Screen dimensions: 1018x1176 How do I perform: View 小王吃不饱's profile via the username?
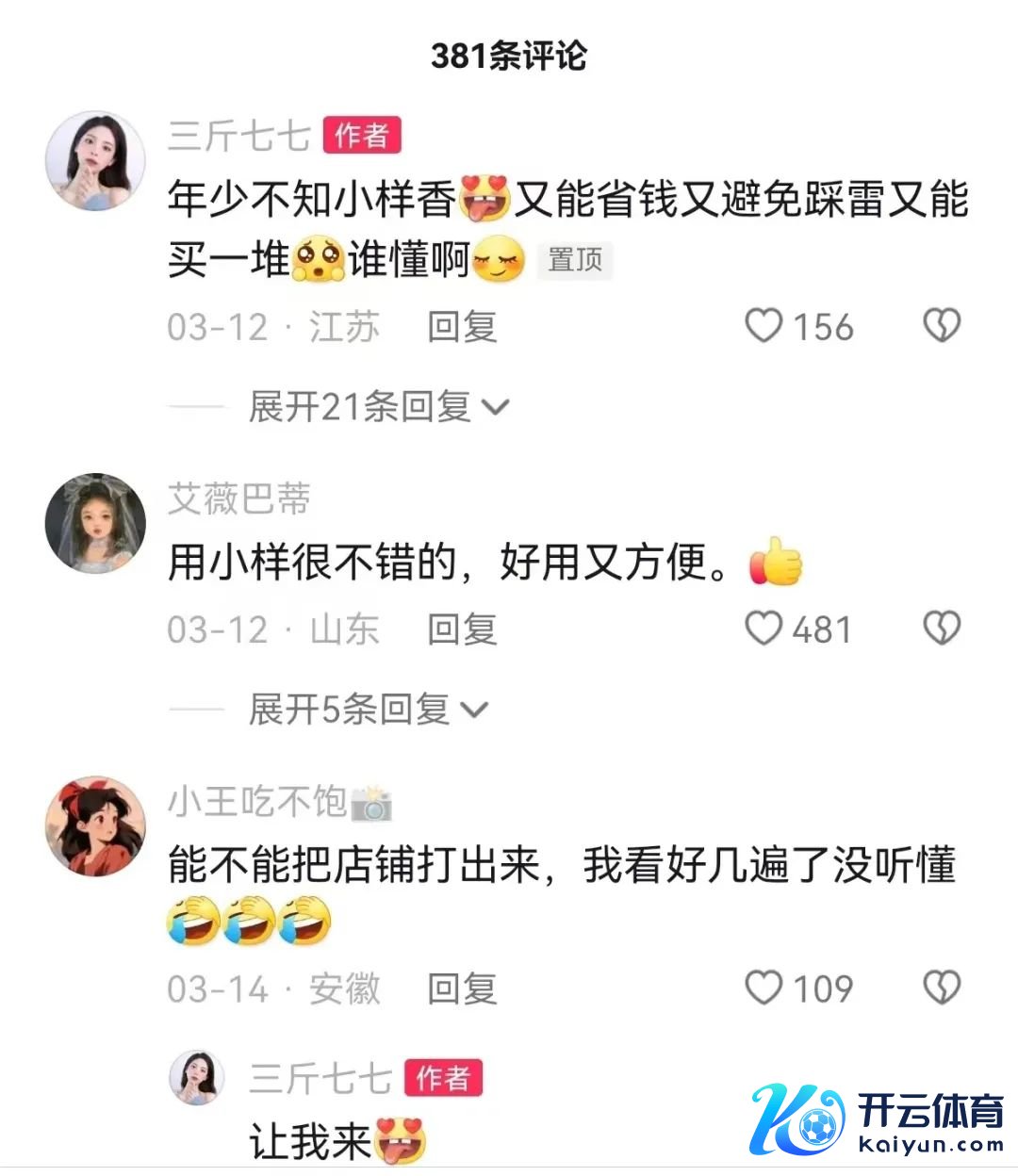pyautogui.click(x=257, y=801)
